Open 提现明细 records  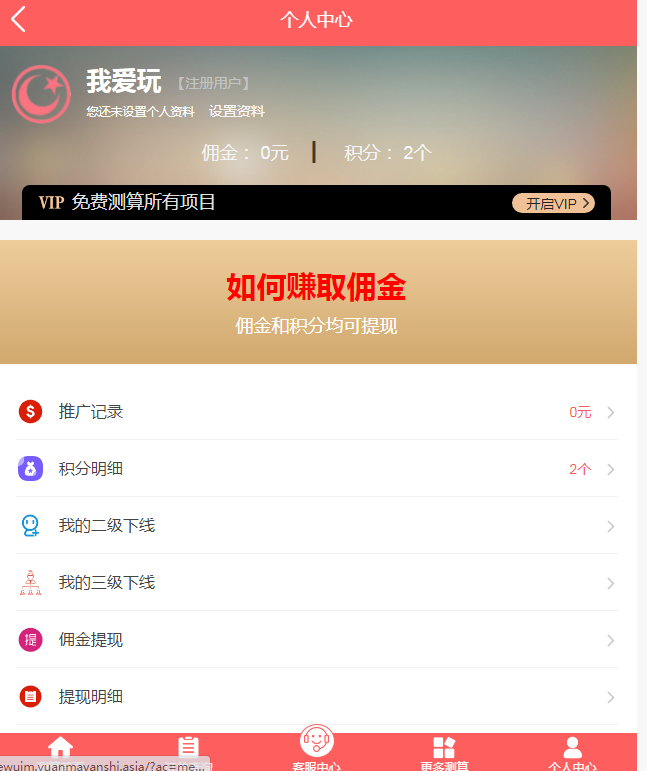point(316,697)
